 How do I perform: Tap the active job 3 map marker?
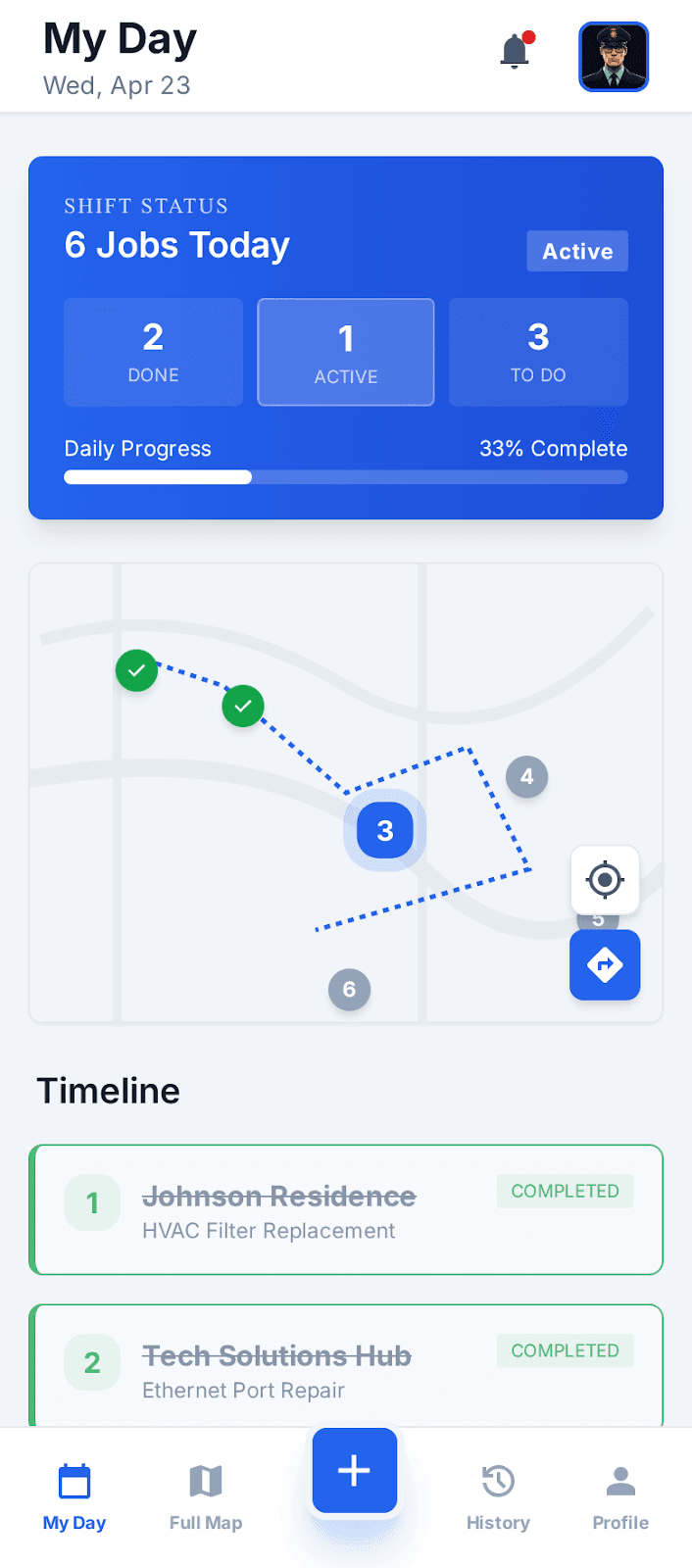(x=385, y=831)
